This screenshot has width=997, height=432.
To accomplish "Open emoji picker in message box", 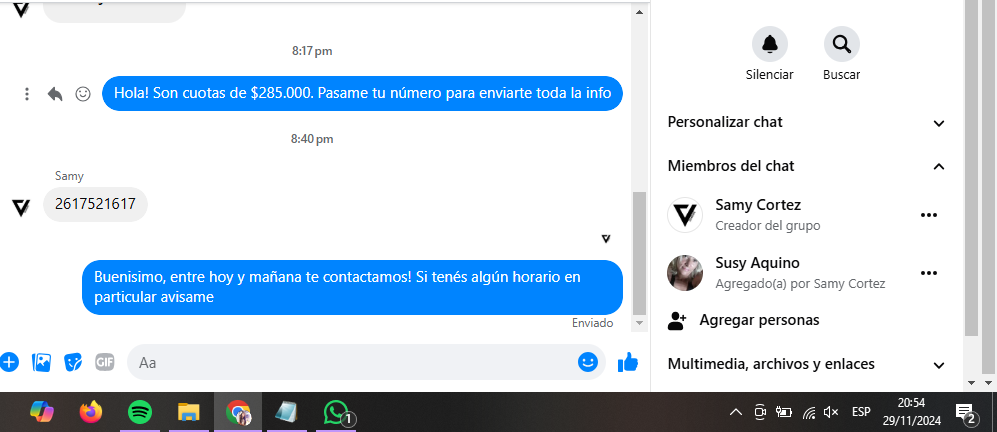I will point(588,362).
